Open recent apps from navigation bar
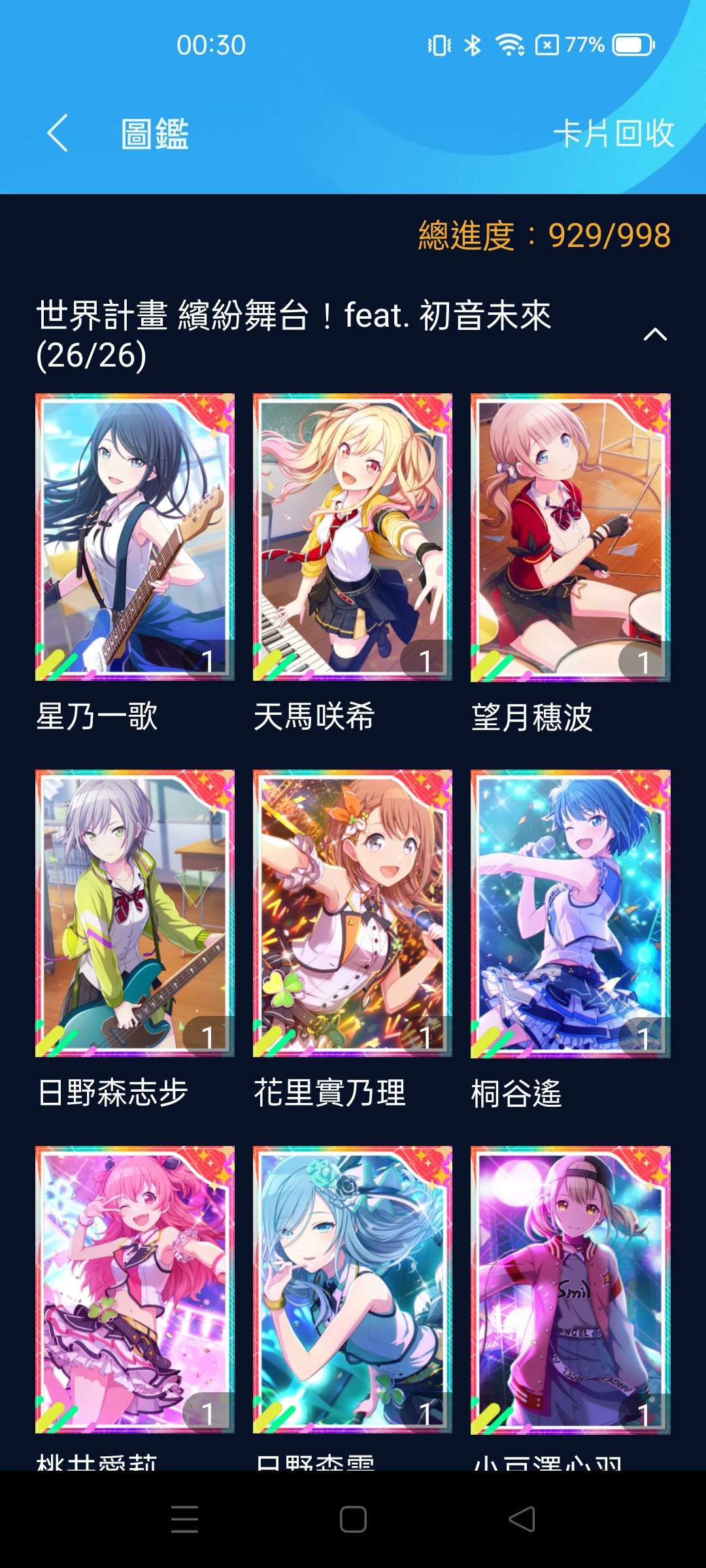 pos(184,1519)
